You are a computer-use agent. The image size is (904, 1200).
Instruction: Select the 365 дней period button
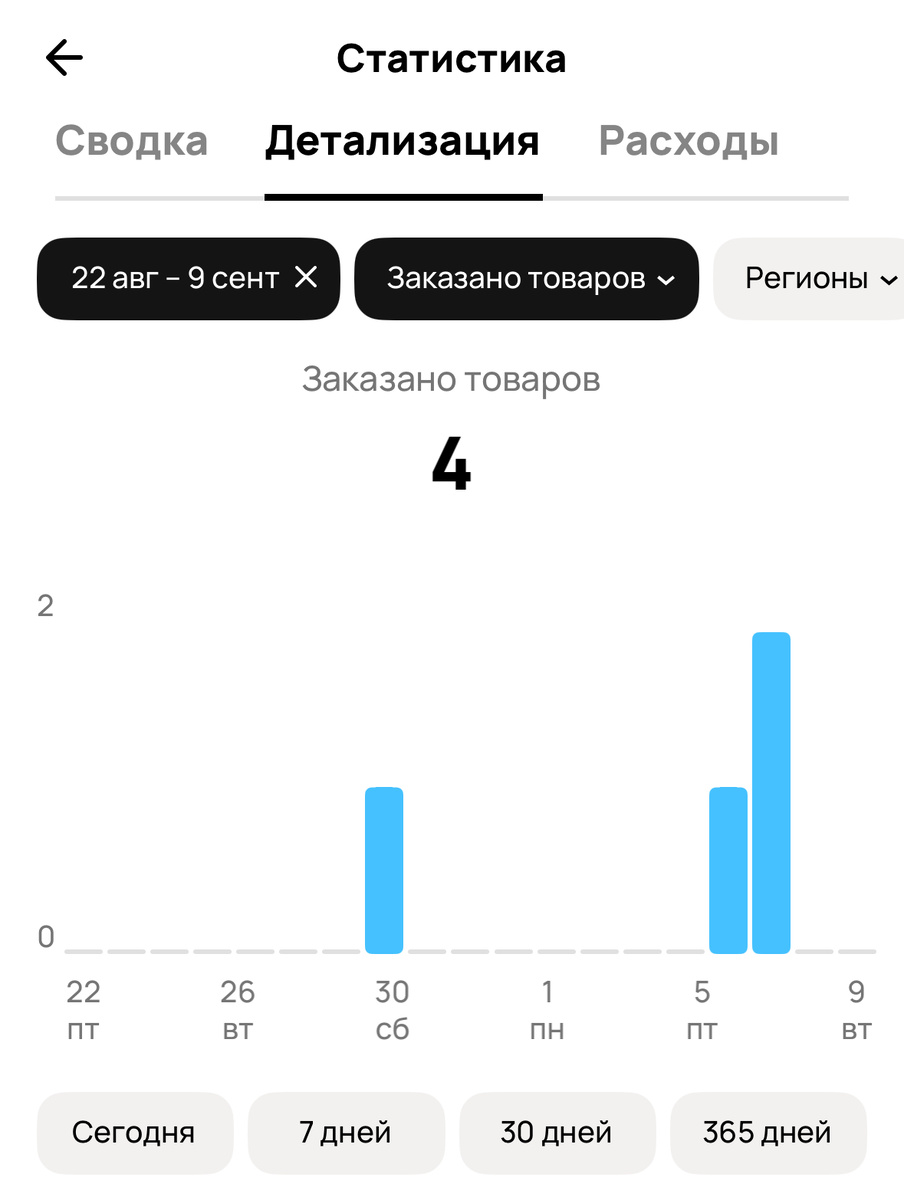pos(768,1133)
